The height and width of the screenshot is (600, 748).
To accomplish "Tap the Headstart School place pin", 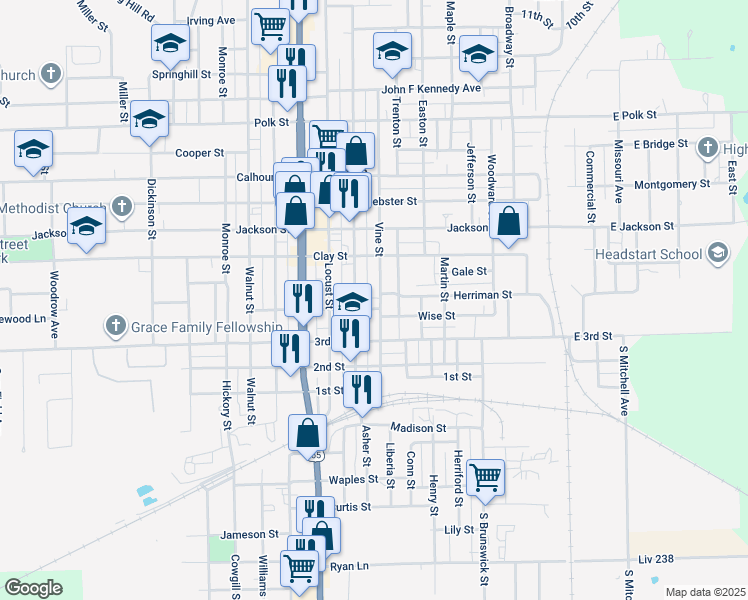I will point(718,254).
